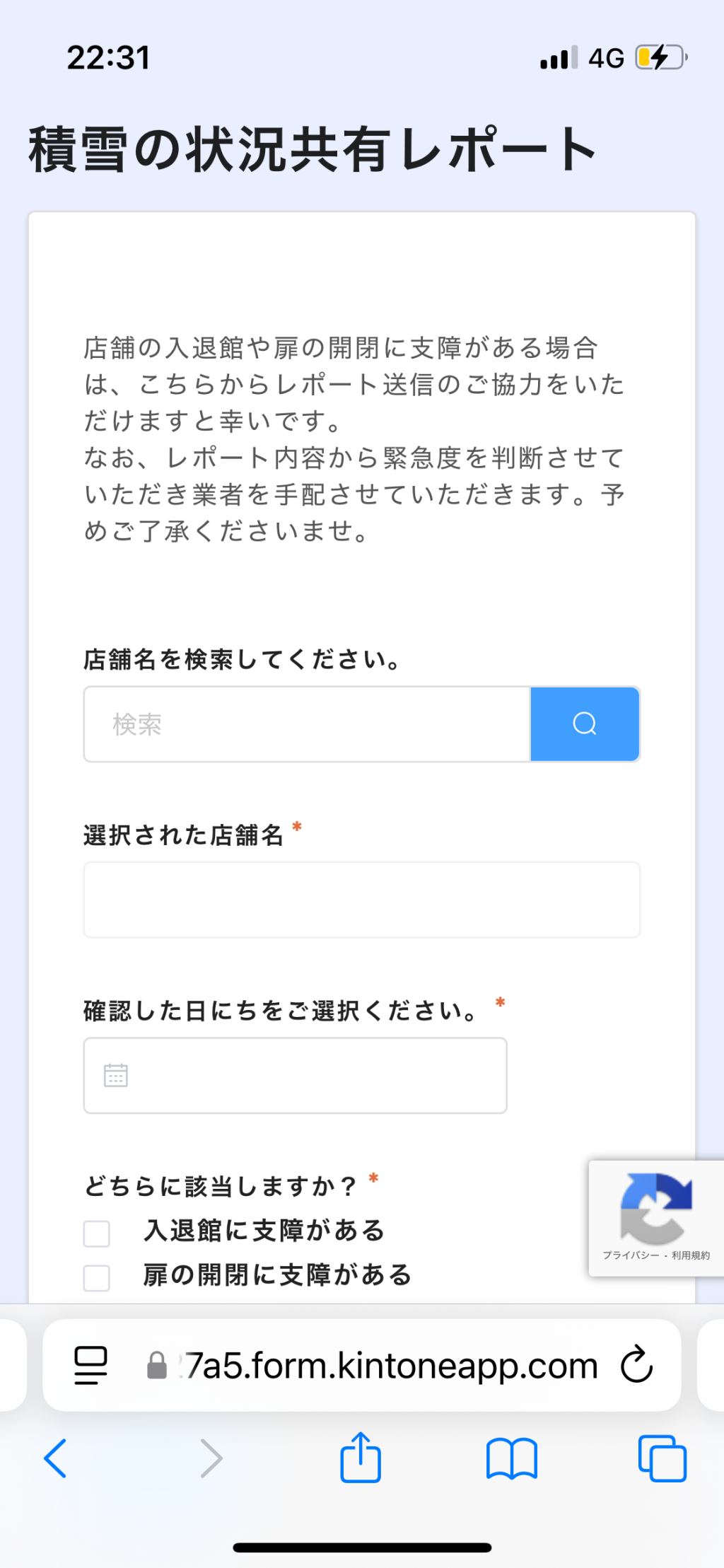Check 扉の開閉に支障がある checkbox
724x1568 pixels.
(97, 1277)
